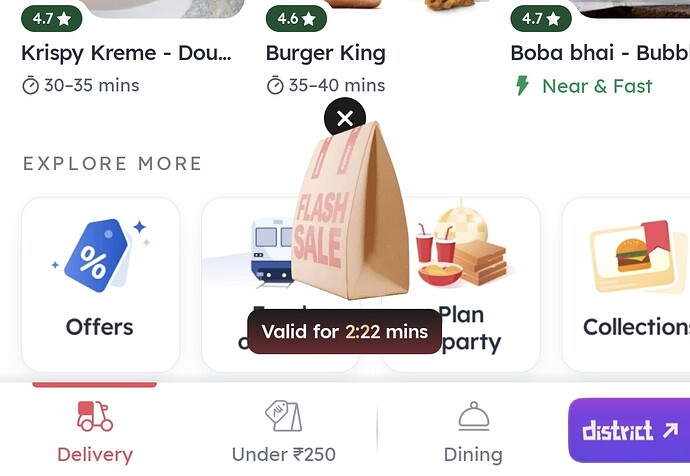Open the Boba bhai restaurant
This screenshot has width=690, height=476.
click(x=598, y=53)
